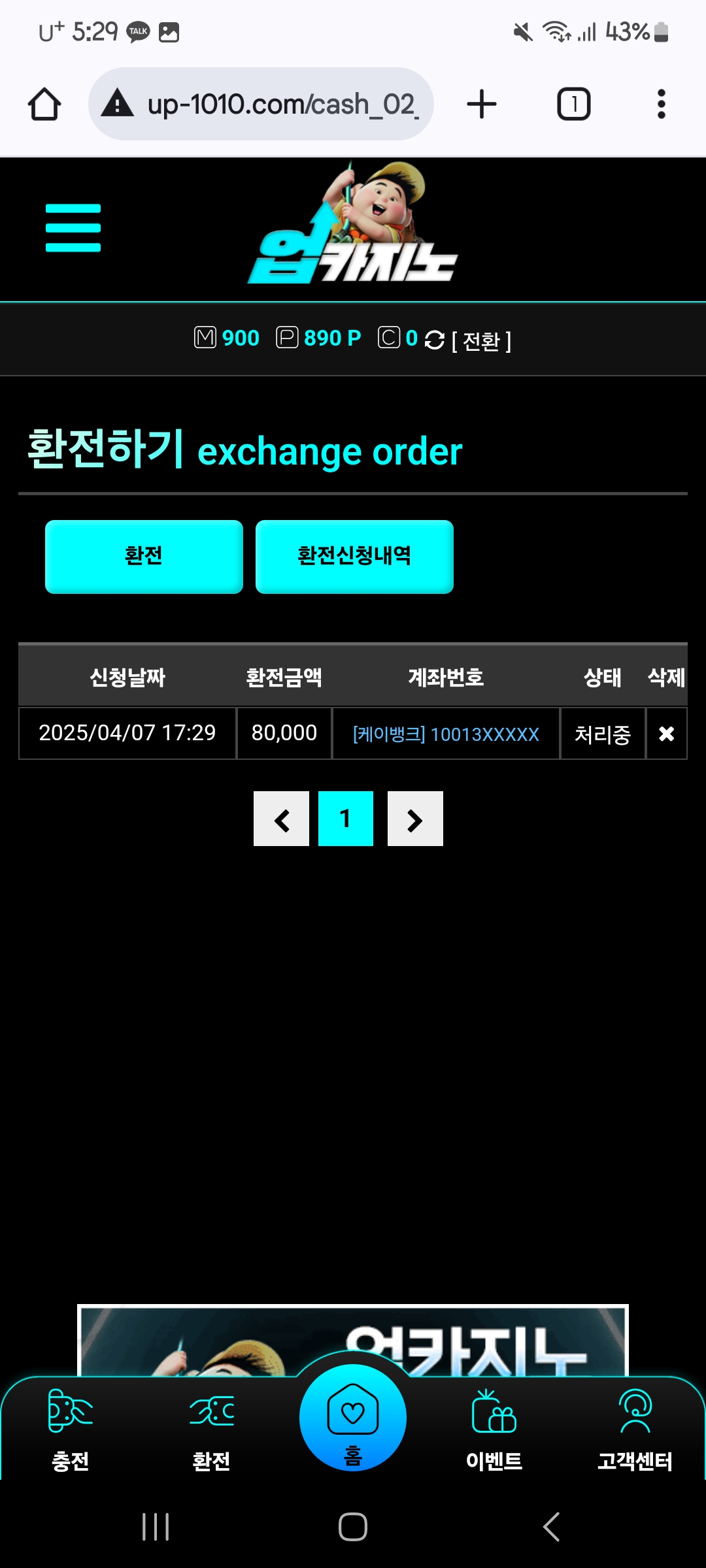The image size is (706, 1568).
Task: Open the 충전 tab in bottom navigation
Action: (71, 1431)
